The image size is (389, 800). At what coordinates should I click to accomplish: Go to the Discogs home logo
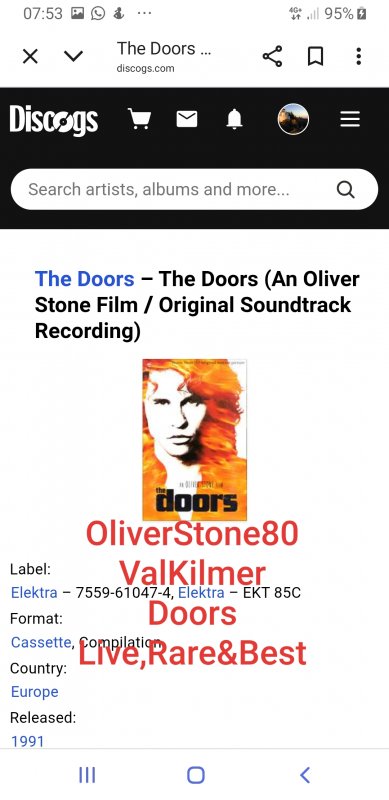pyautogui.click(x=54, y=120)
